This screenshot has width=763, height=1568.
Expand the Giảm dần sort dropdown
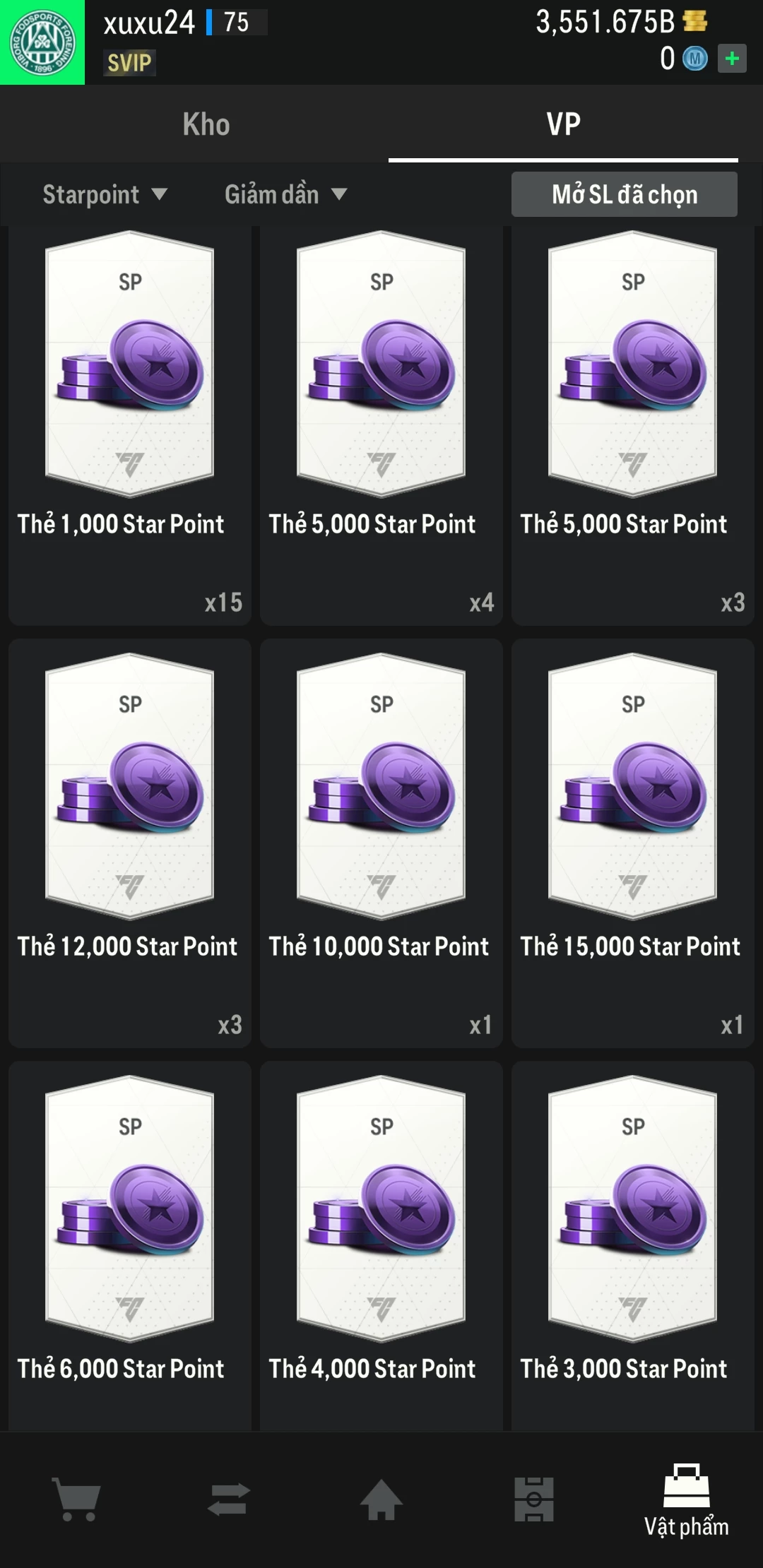[x=285, y=194]
